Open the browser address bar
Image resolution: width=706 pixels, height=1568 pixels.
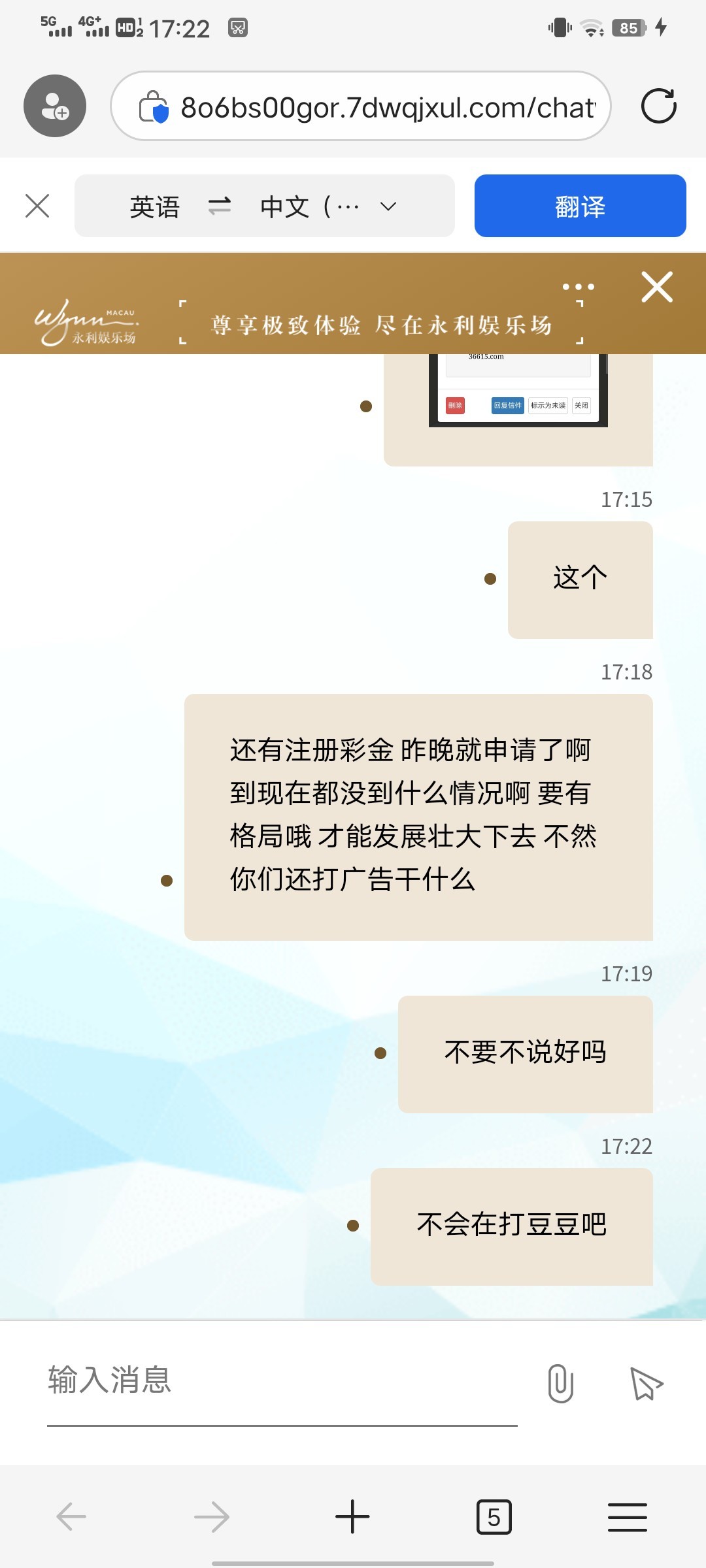click(x=386, y=107)
